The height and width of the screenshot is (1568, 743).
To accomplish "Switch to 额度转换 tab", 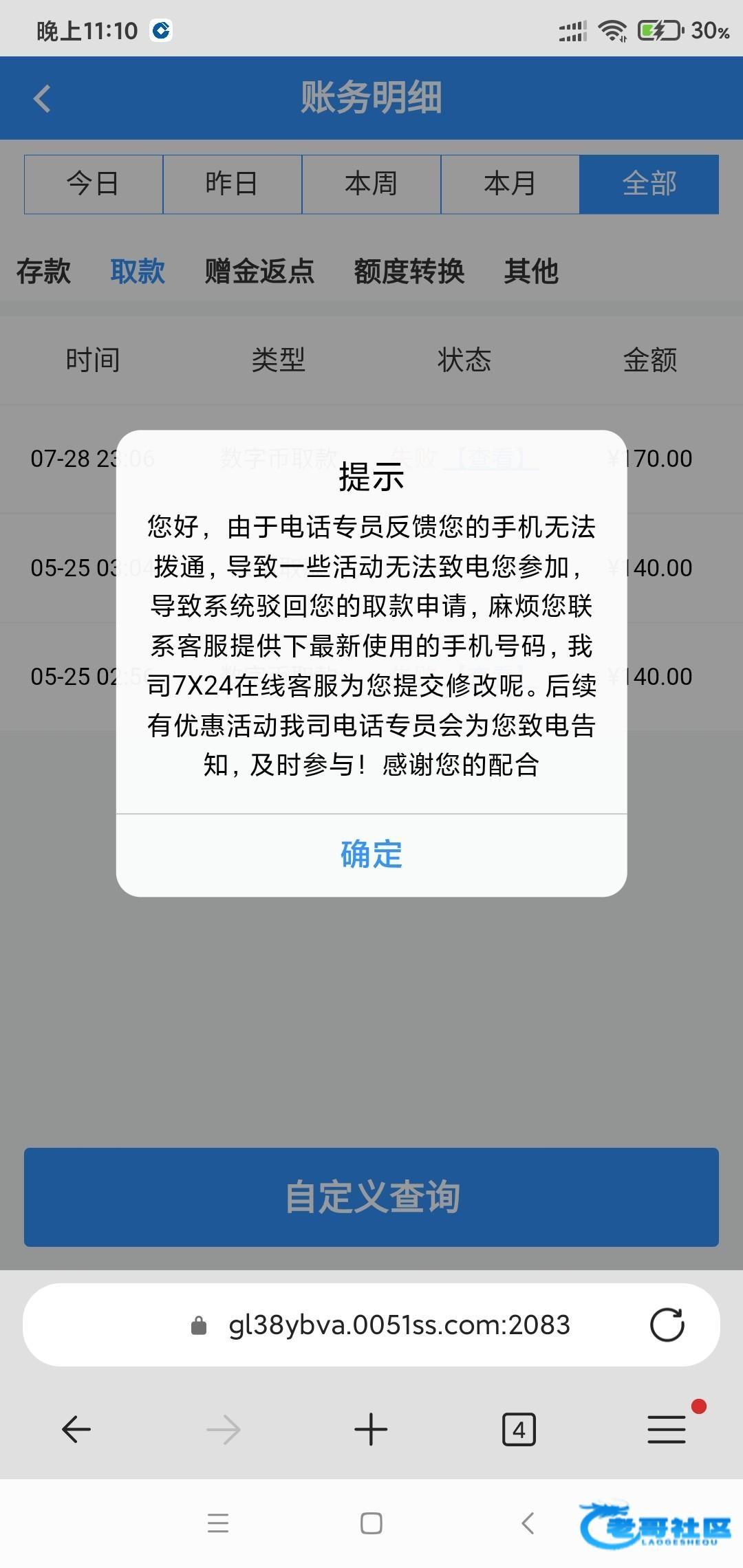I will (409, 271).
